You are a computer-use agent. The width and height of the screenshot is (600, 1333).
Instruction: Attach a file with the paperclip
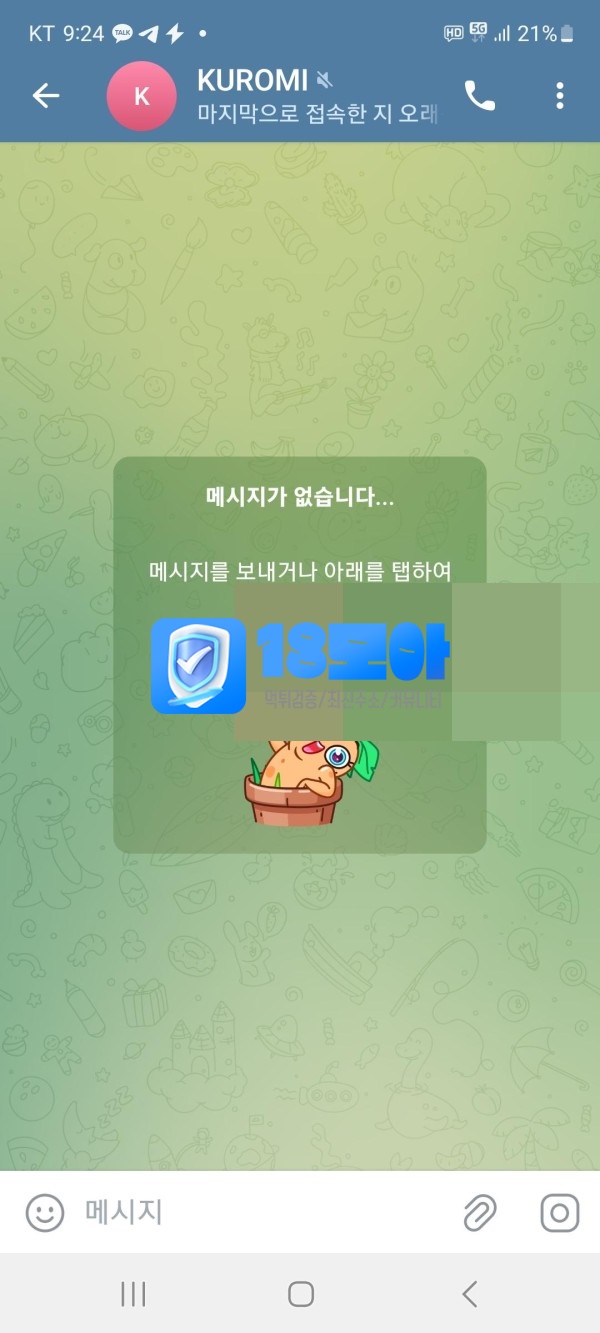(x=481, y=1213)
